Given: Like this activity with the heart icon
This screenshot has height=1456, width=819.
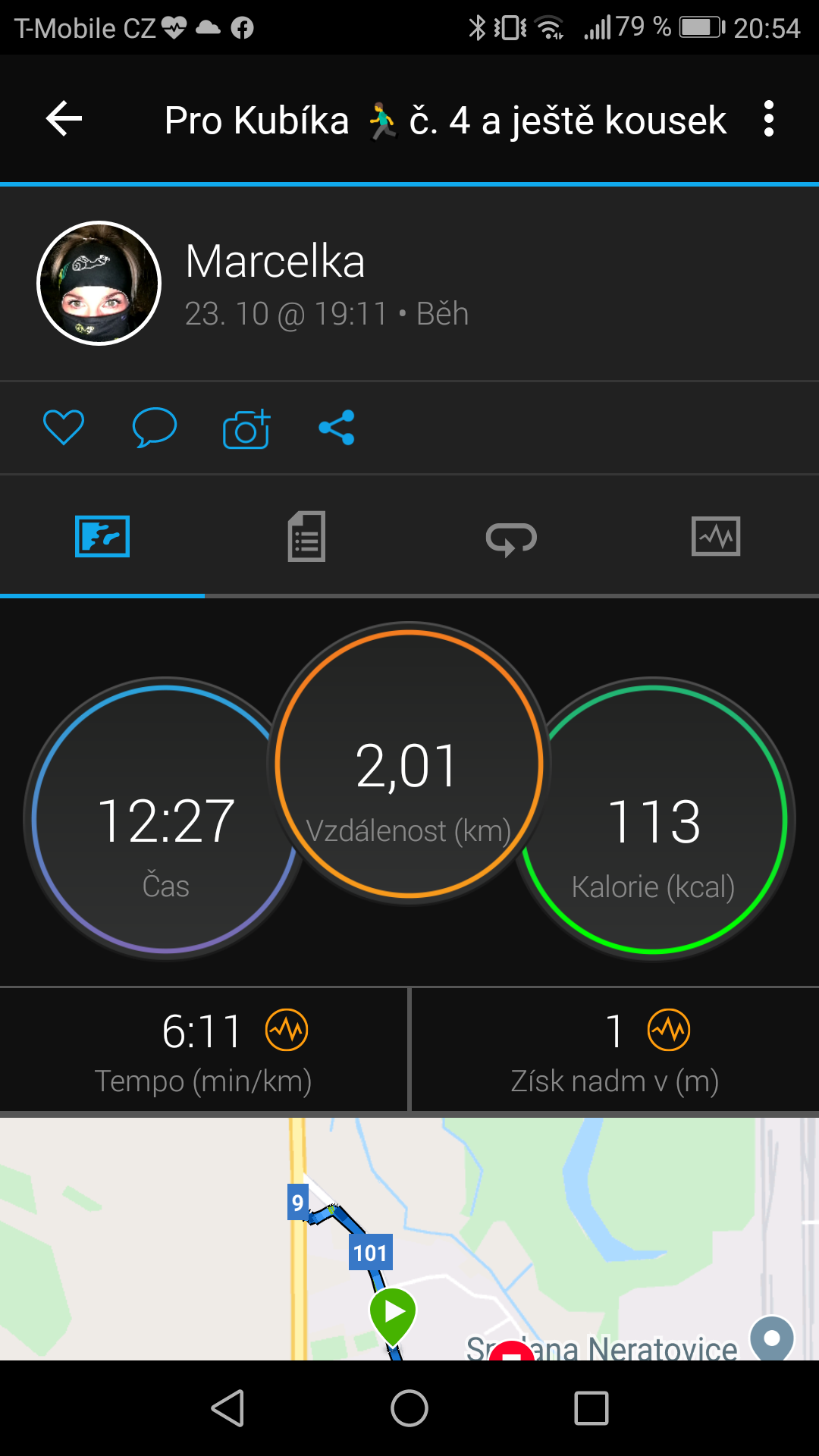Looking at the screenshot, I should [64, 427].
